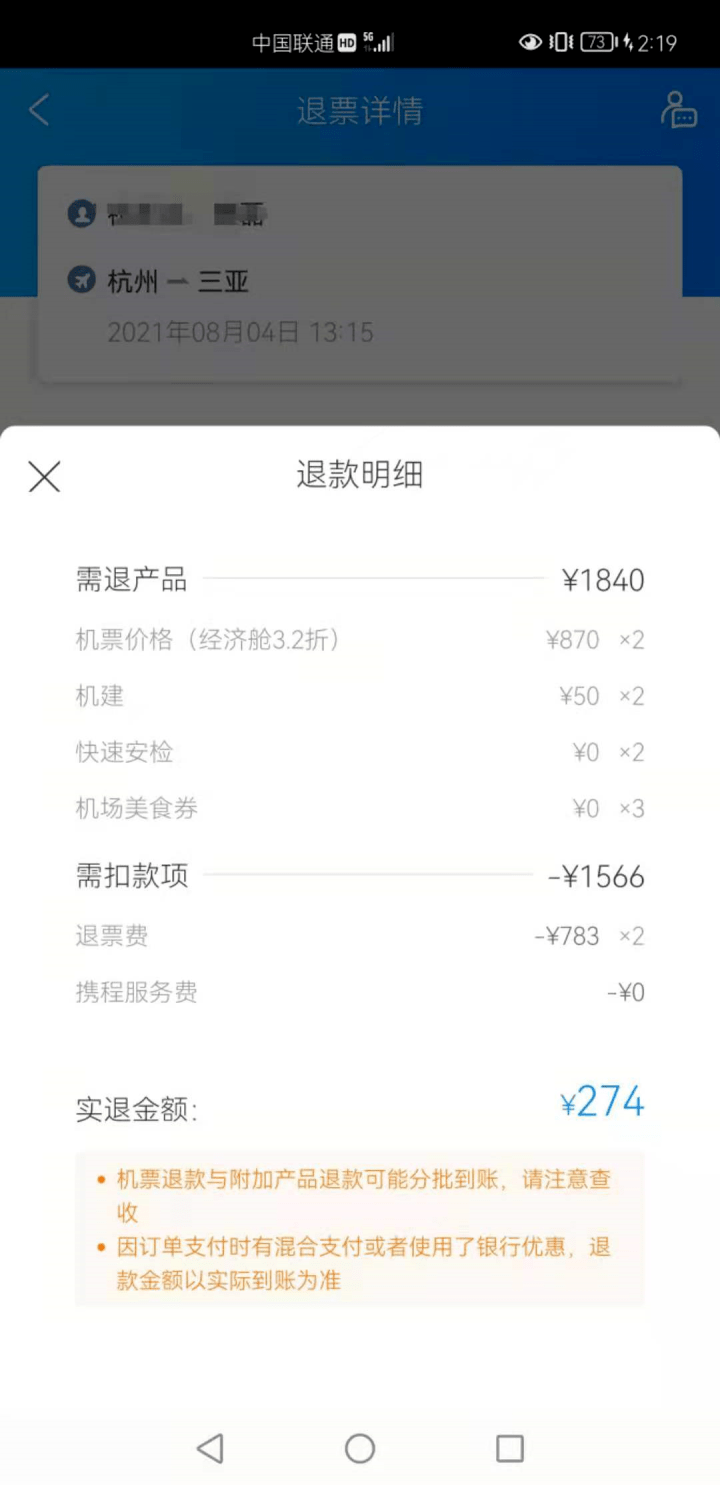The image size is (720, 1485).
Task: Tap the system home button
Action: pos(360,1447)
